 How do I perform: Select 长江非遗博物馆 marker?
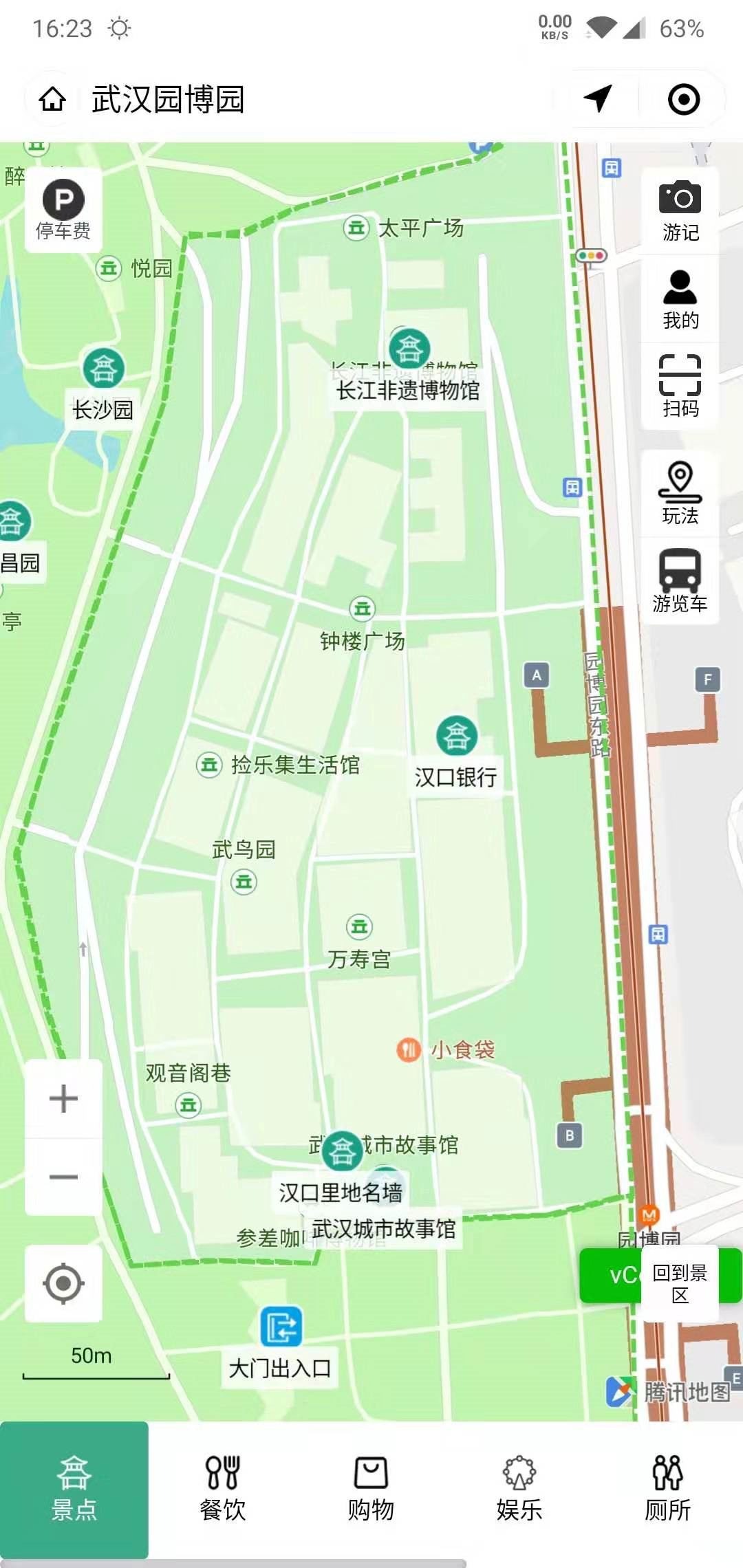[409, 347]
